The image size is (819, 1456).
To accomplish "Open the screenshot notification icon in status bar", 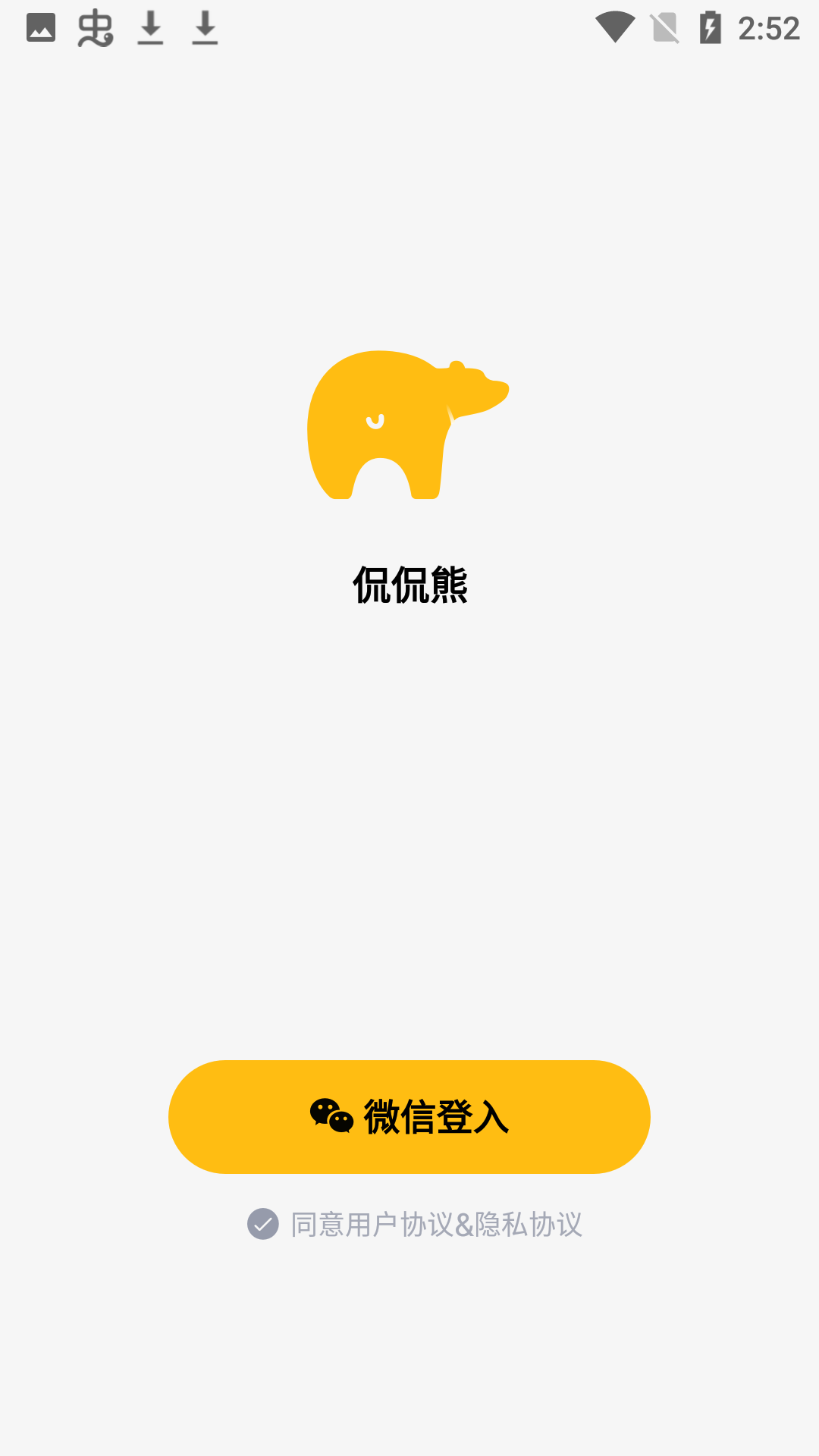I will 39,28.
